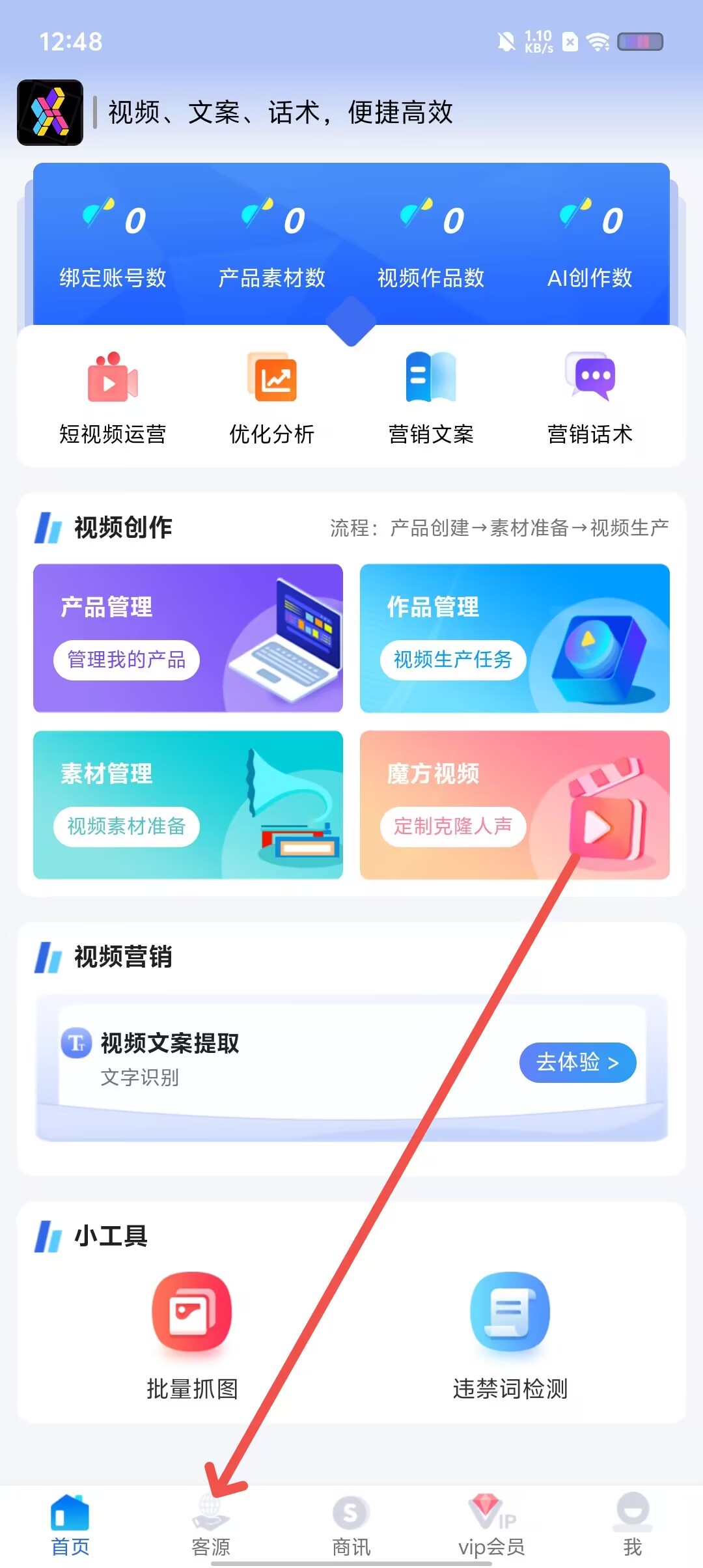Viewport: 703px width, 1568px height.
Task: Open 营销文案 feature
Action: click(431, 397)
